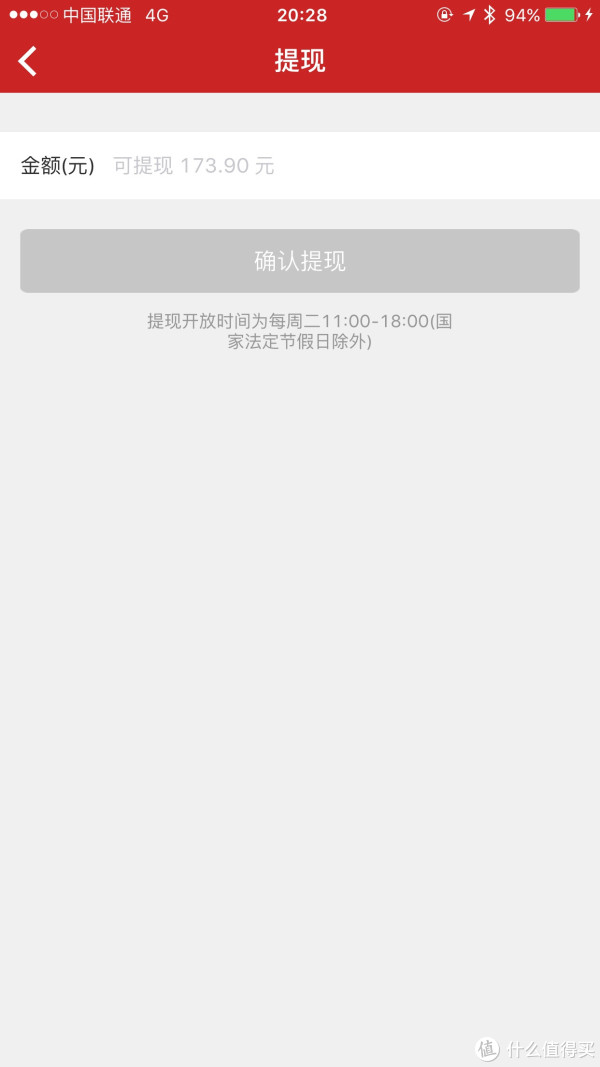Tap the 金额 withdrawal amount field
The height and width of the screenshot is (1067, 600).
300,165
